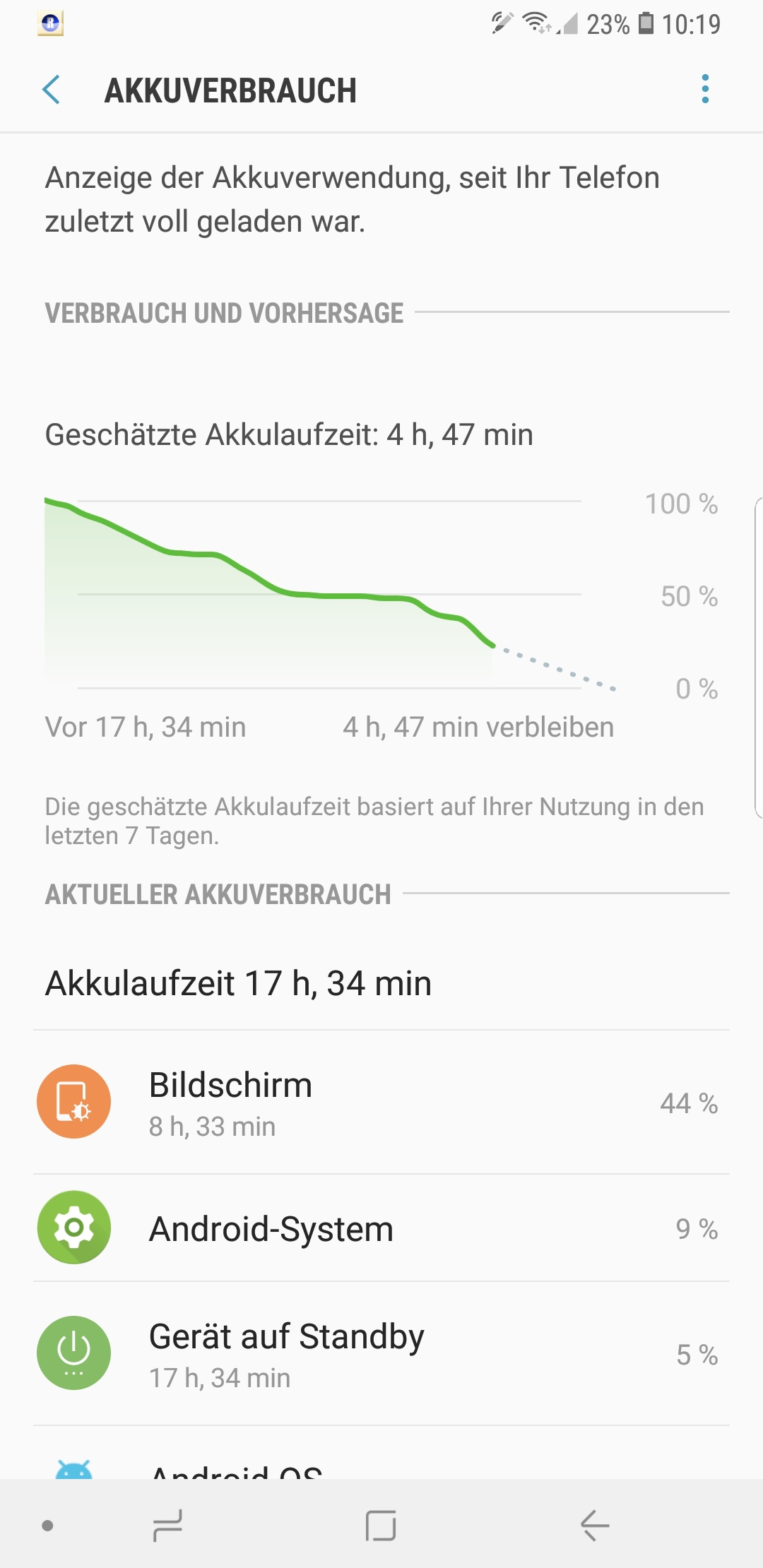Tap the system back arrow
Viewport: 763px width, 1568px height.
[x=595, y=1526]
